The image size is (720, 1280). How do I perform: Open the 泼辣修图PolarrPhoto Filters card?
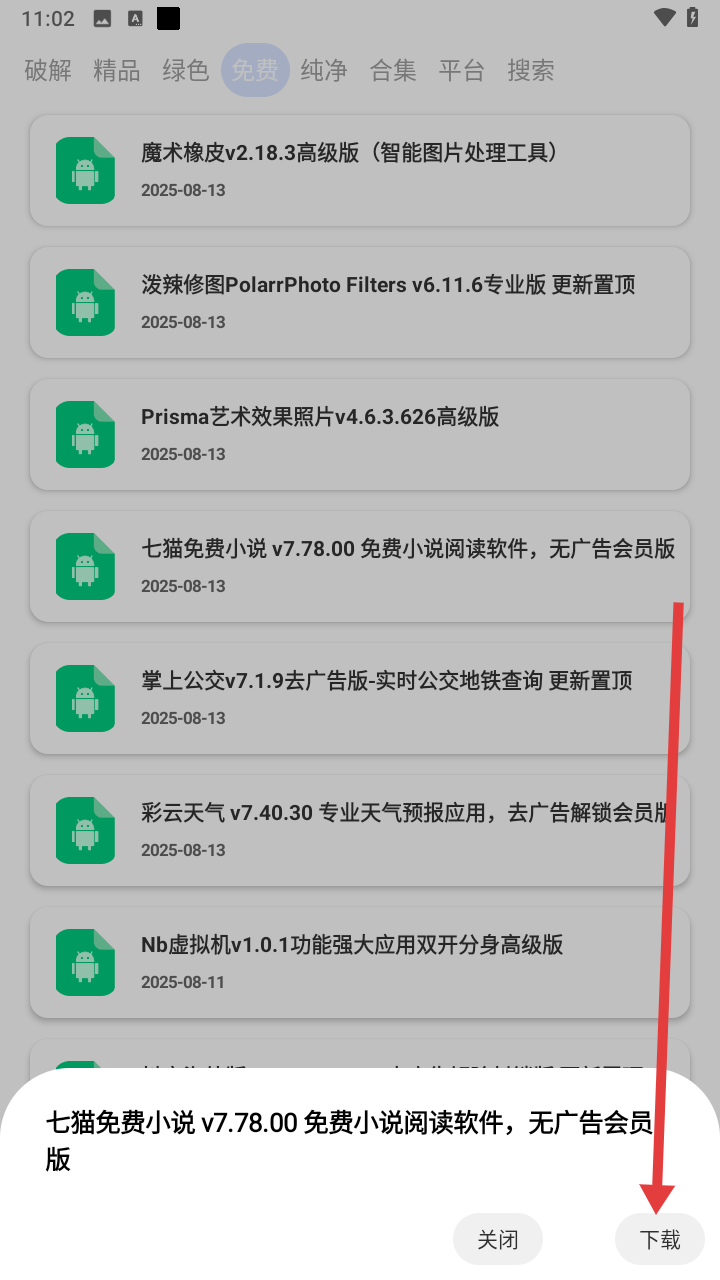pos(360,302)
